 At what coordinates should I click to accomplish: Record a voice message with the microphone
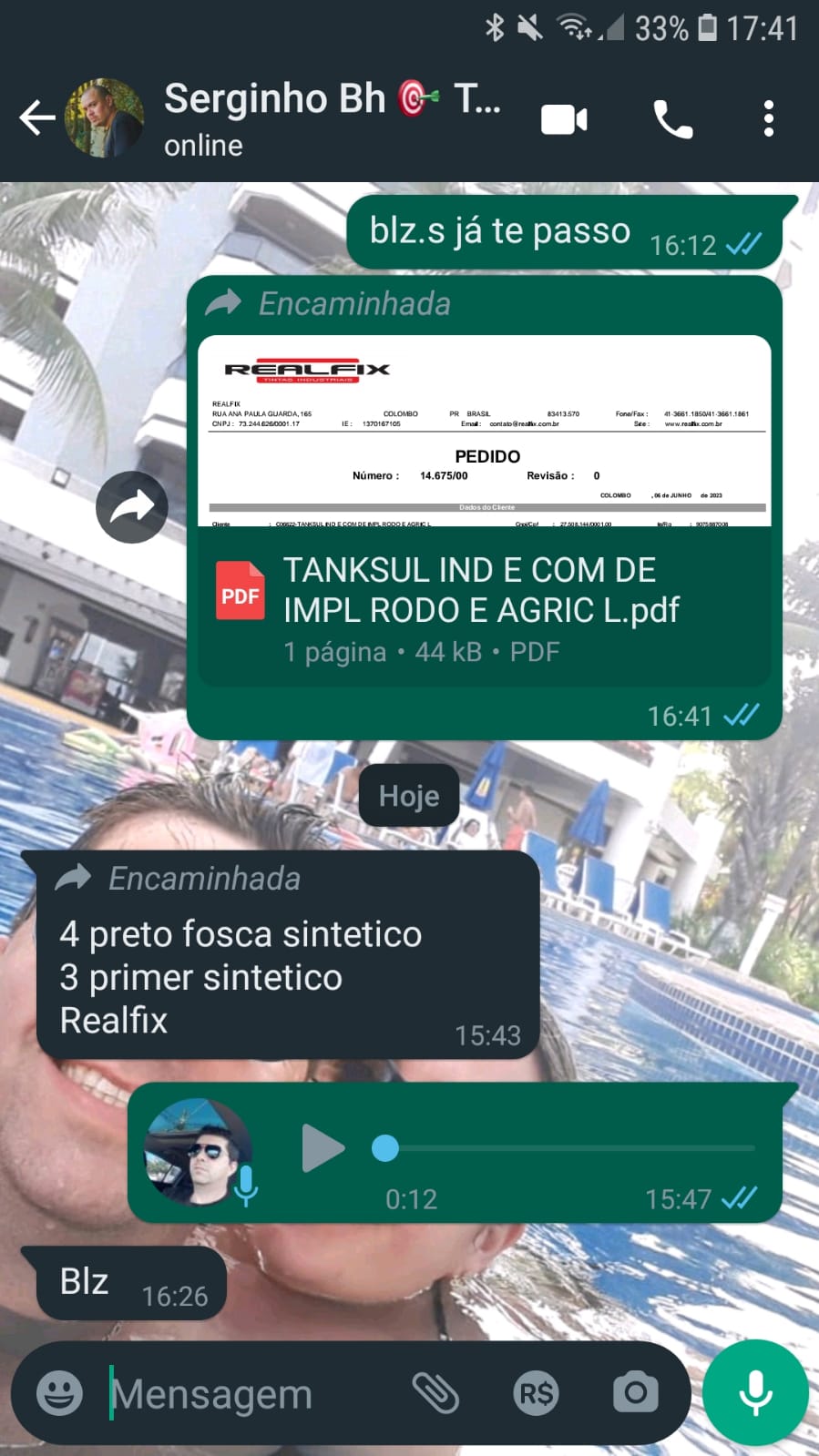[x=755, y=1393]
